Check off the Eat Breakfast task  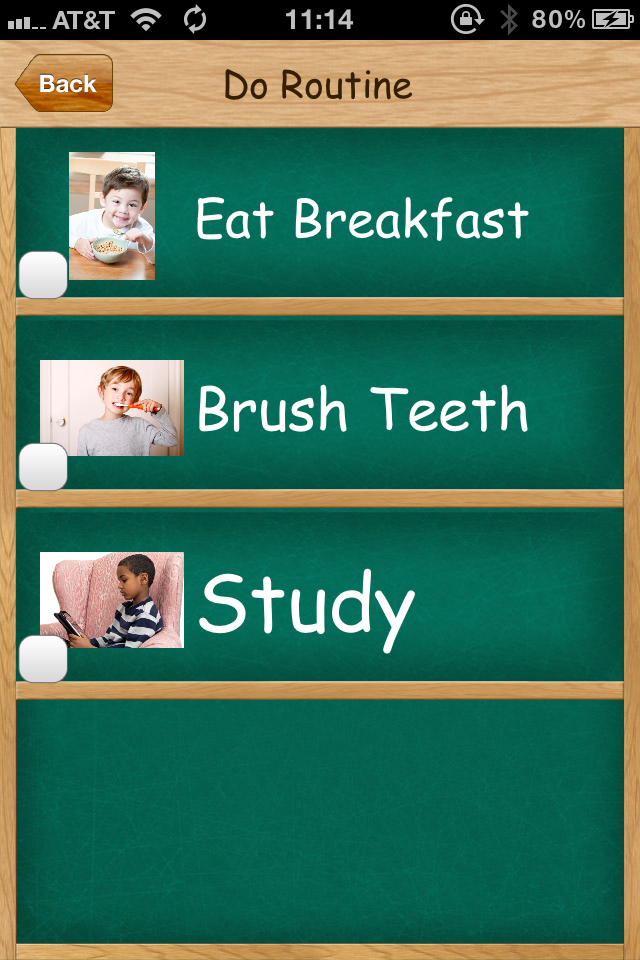(43, 275)
